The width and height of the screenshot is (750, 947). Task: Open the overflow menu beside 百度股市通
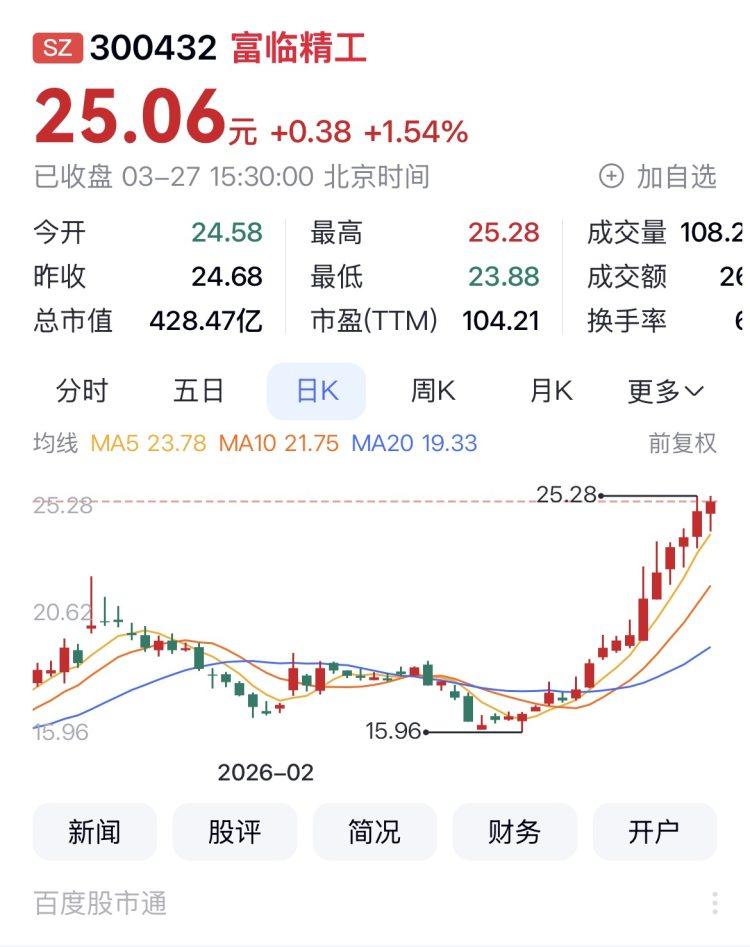tap(715, 903)
